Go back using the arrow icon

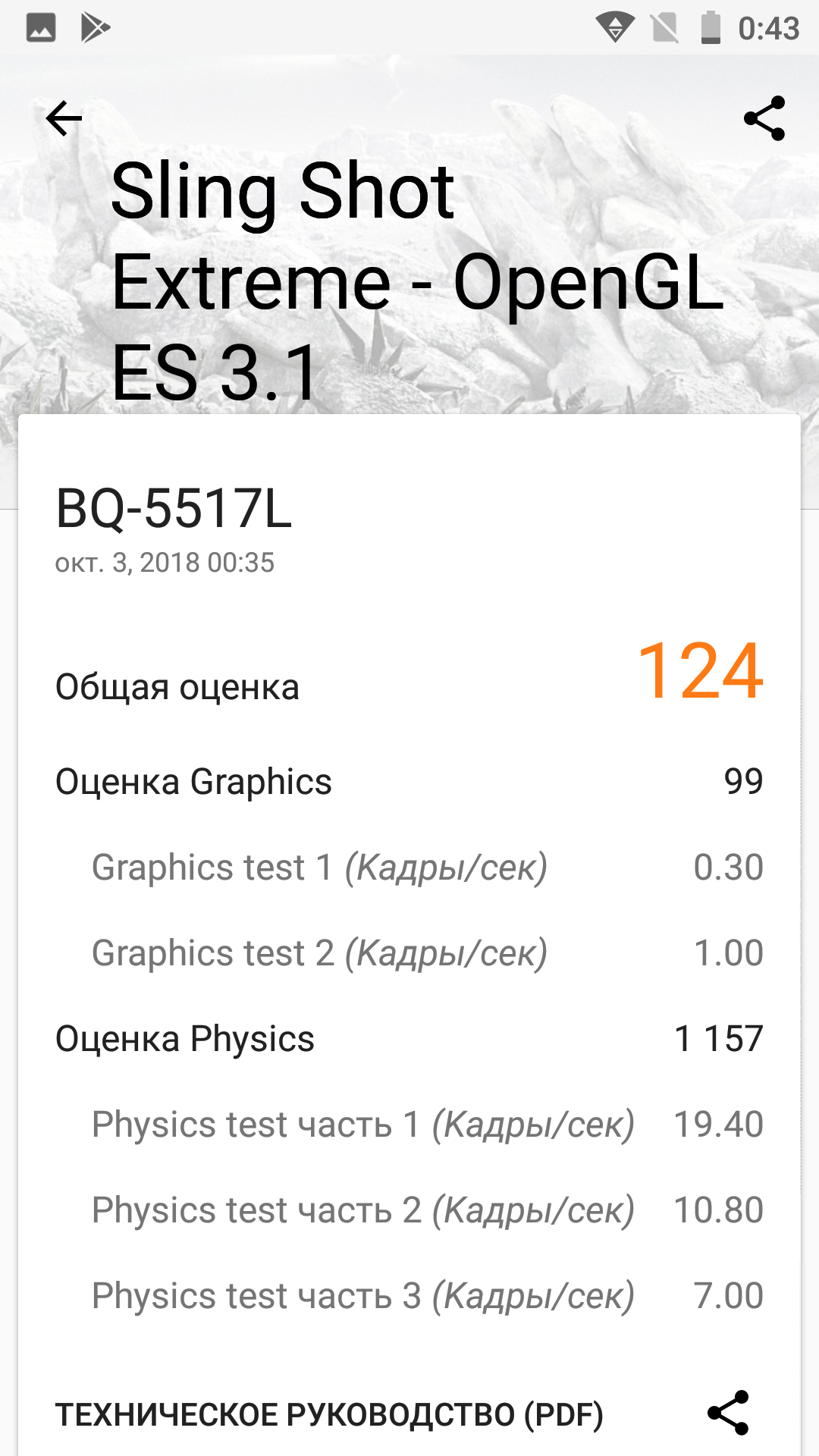click(x=64, y=118)
